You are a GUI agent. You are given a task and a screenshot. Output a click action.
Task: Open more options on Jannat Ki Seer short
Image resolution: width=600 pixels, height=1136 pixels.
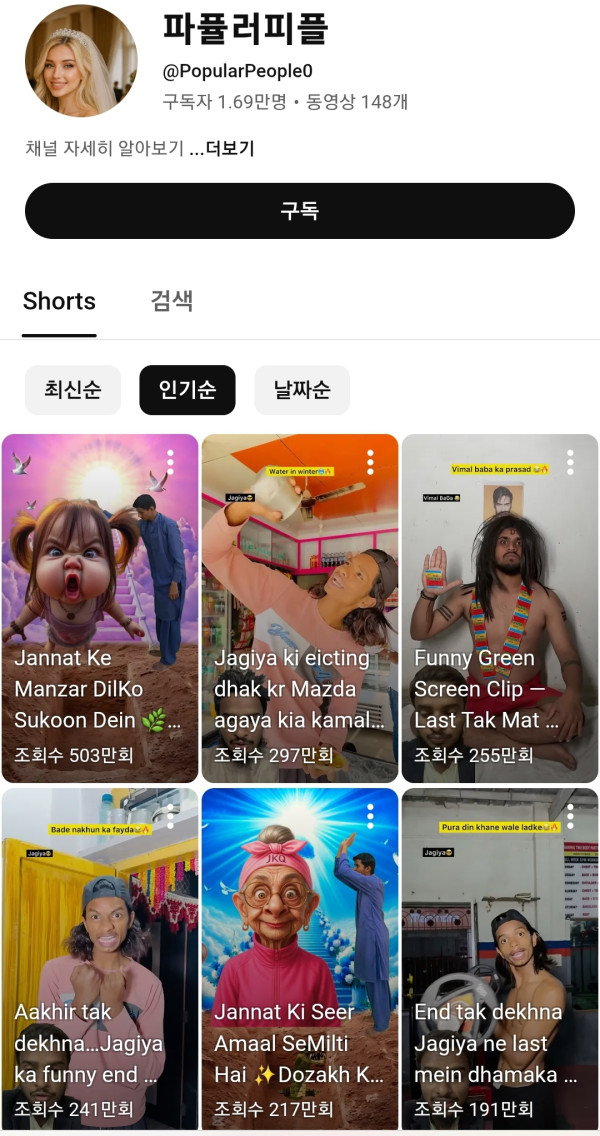tap(370, 816)
